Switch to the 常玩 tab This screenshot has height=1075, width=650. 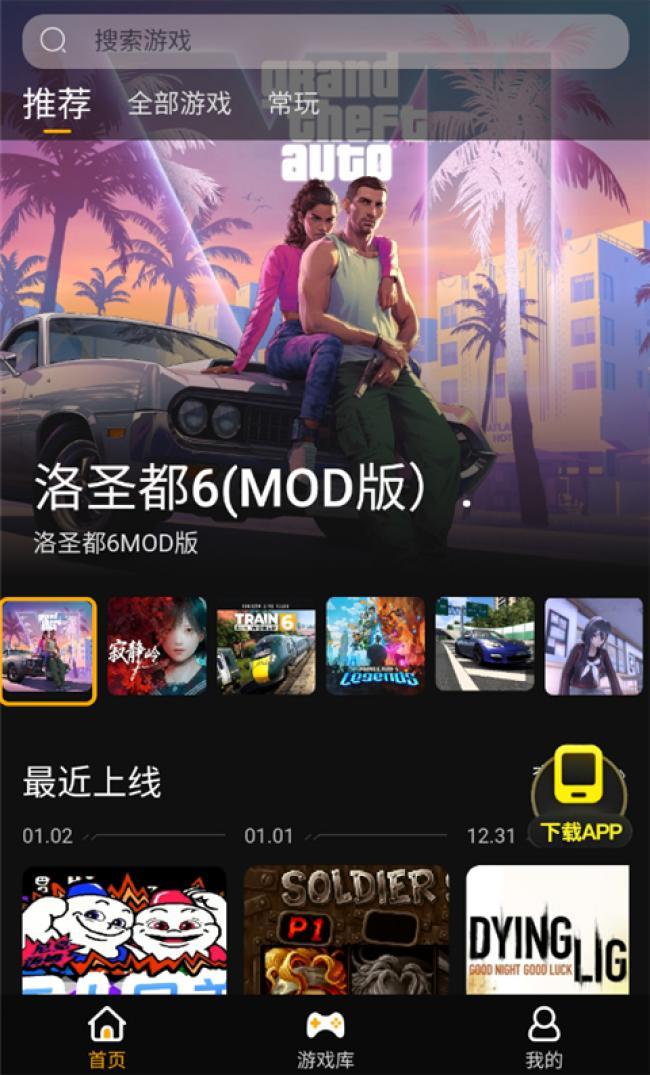tap(293, 103)
